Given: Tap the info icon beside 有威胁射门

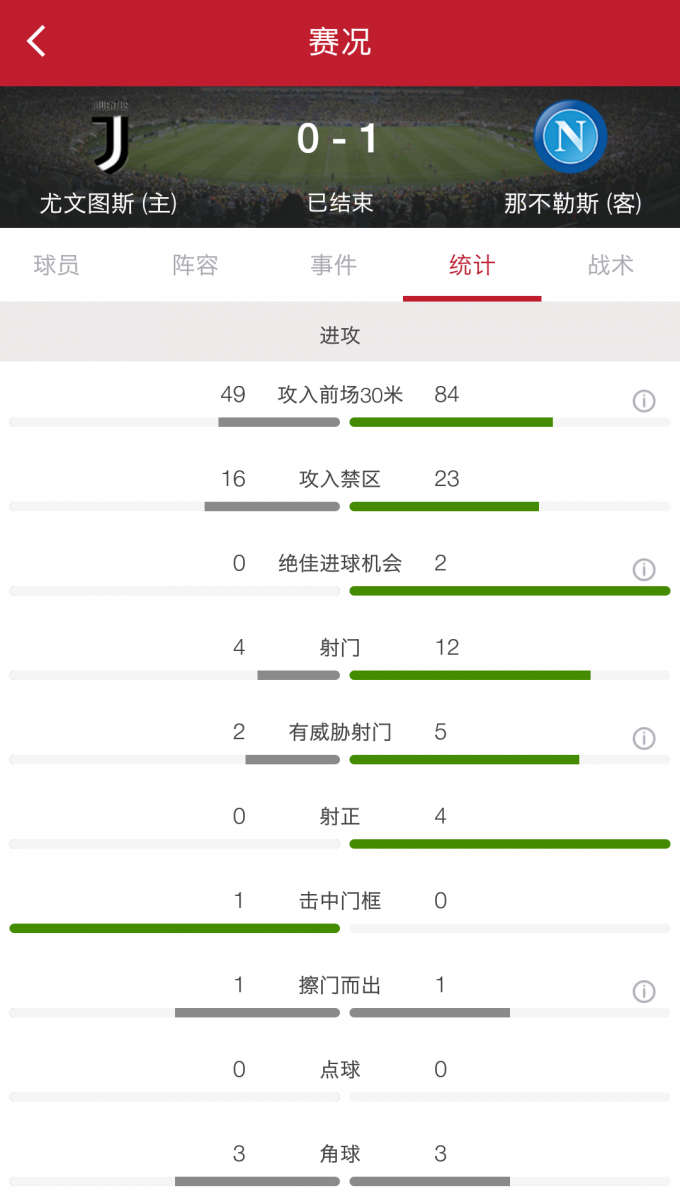Looking at the screenshot, I should coord(644,738).
